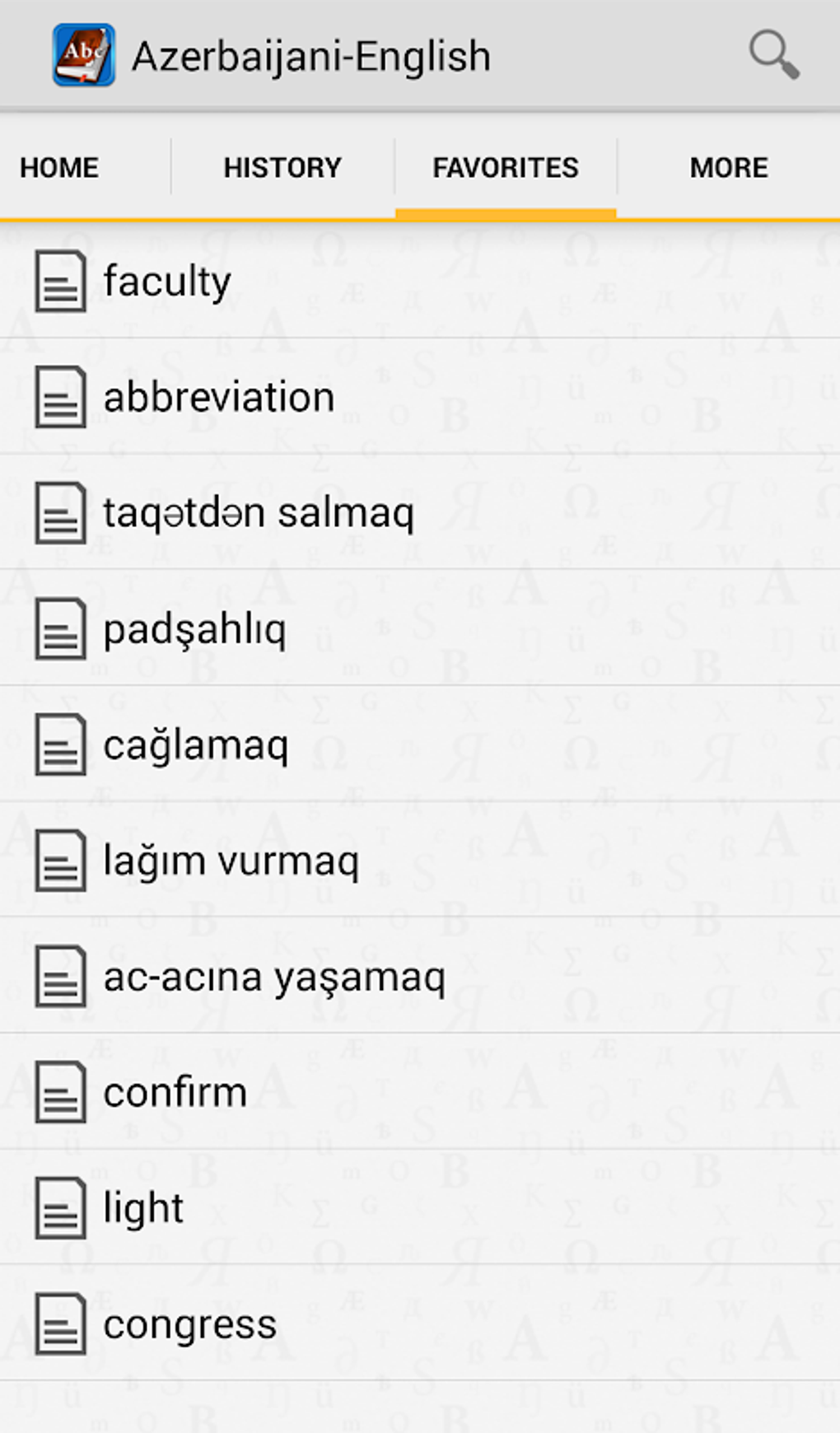Image resolution: width=840 pixels, height=1433 pixels.
Task: Switch to the Home tab
Action: click(59, 168)
